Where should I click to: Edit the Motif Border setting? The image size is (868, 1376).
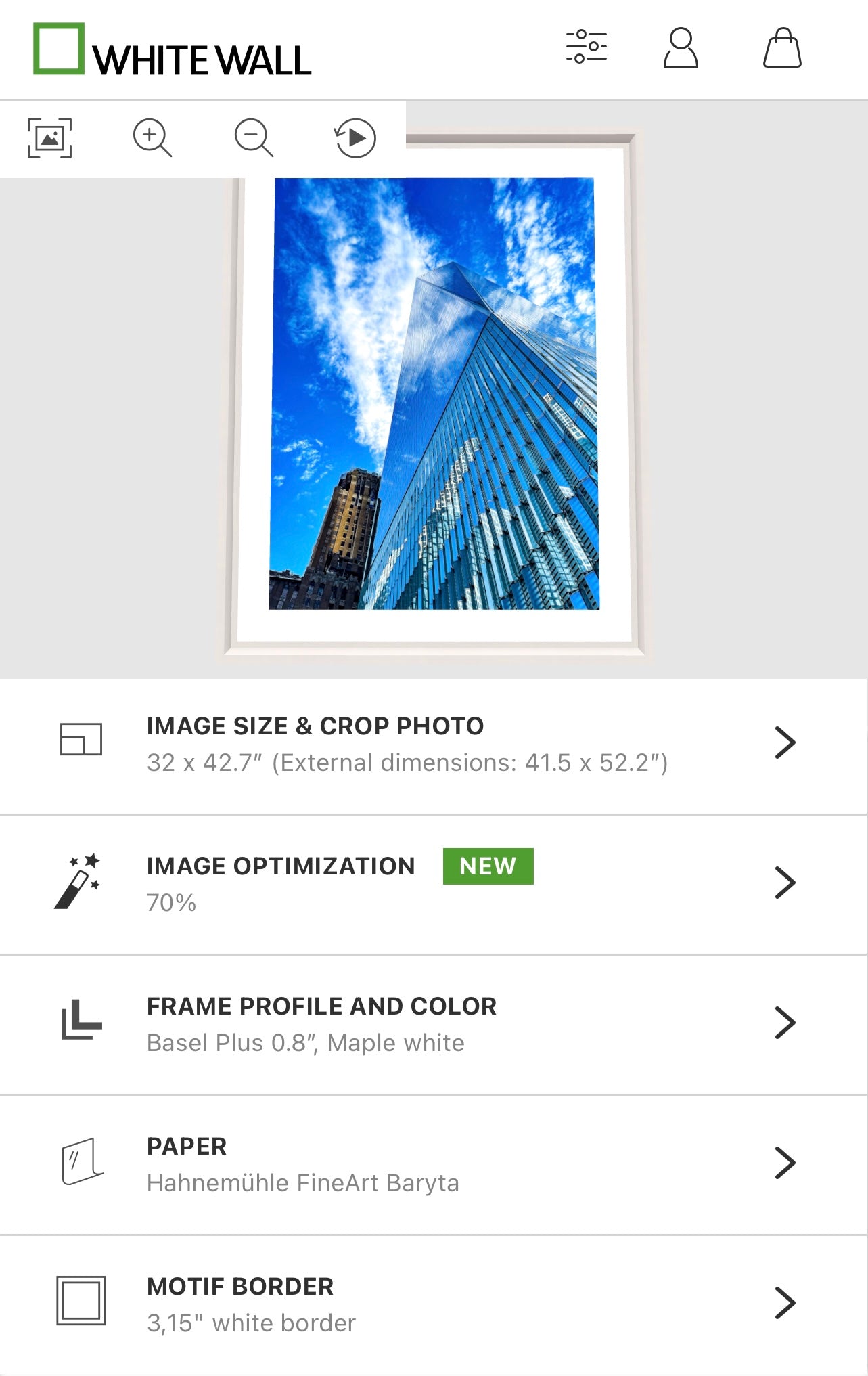(x=433, y=1304)
